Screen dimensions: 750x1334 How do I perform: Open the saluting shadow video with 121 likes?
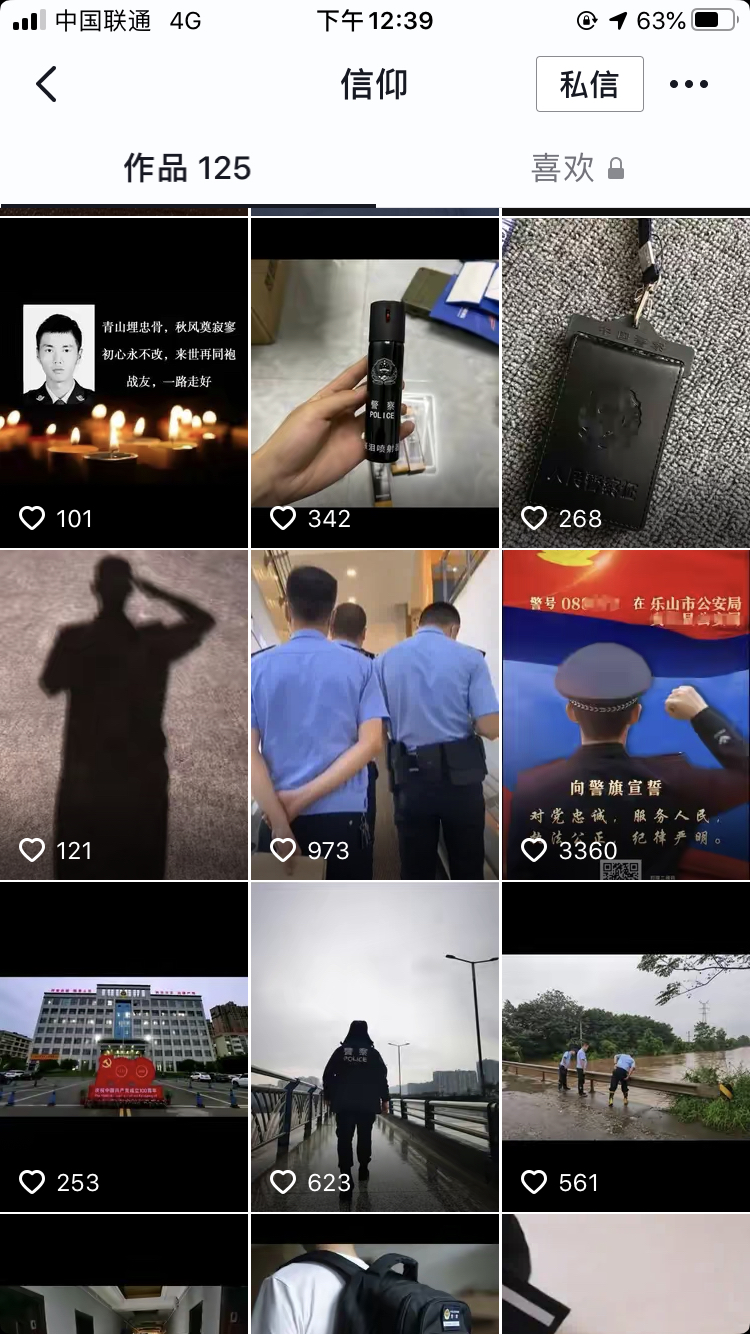(124, 714)
